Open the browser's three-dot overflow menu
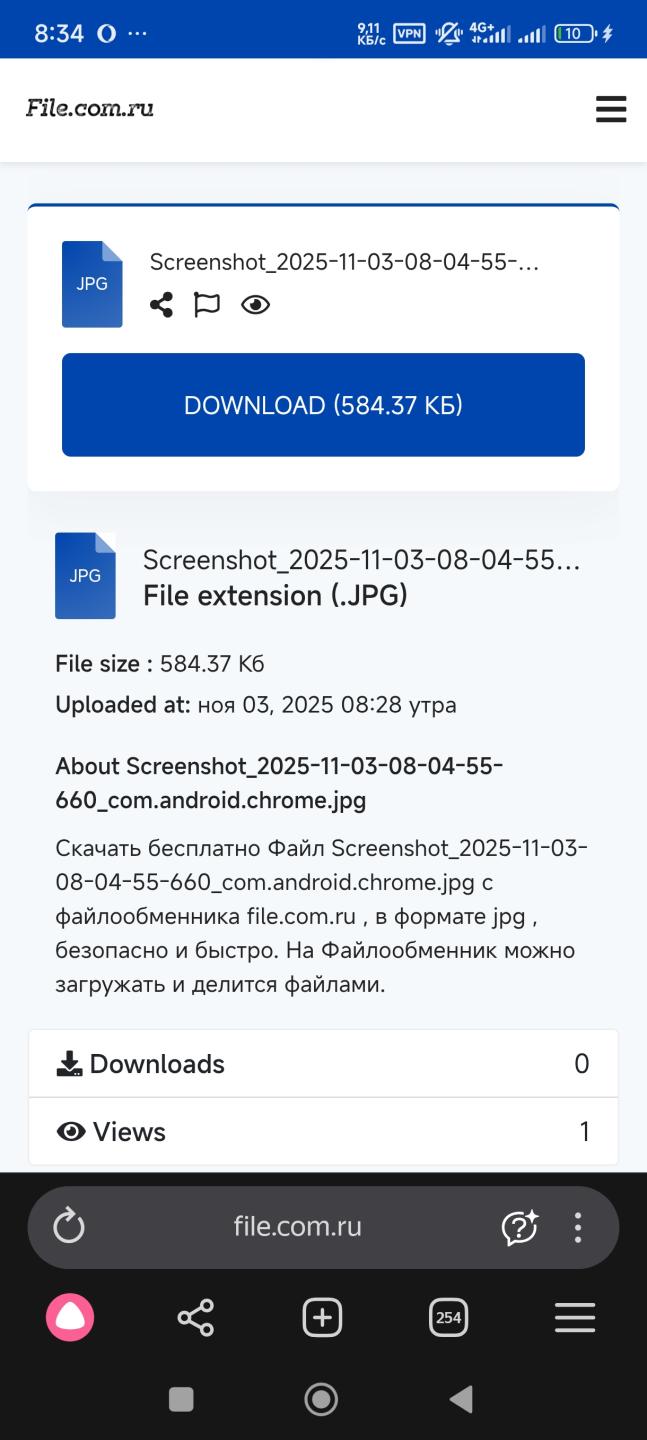This screenshot has width=647, height=1440. pyautogui.click(x=578, y=1227)
